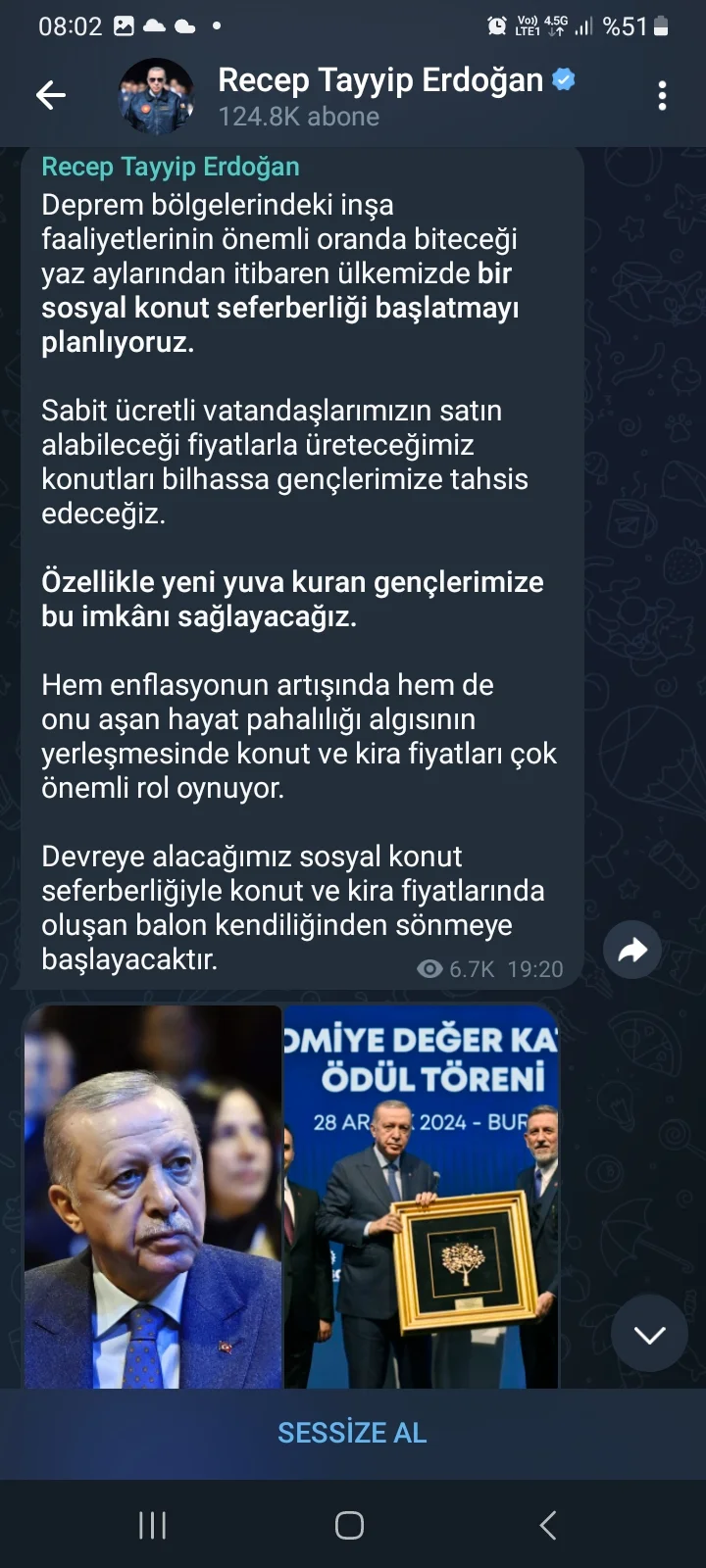Tap the 19:20 message timestamp
Viewport: 706px width, 1568px height.
(x=535, y=969)
